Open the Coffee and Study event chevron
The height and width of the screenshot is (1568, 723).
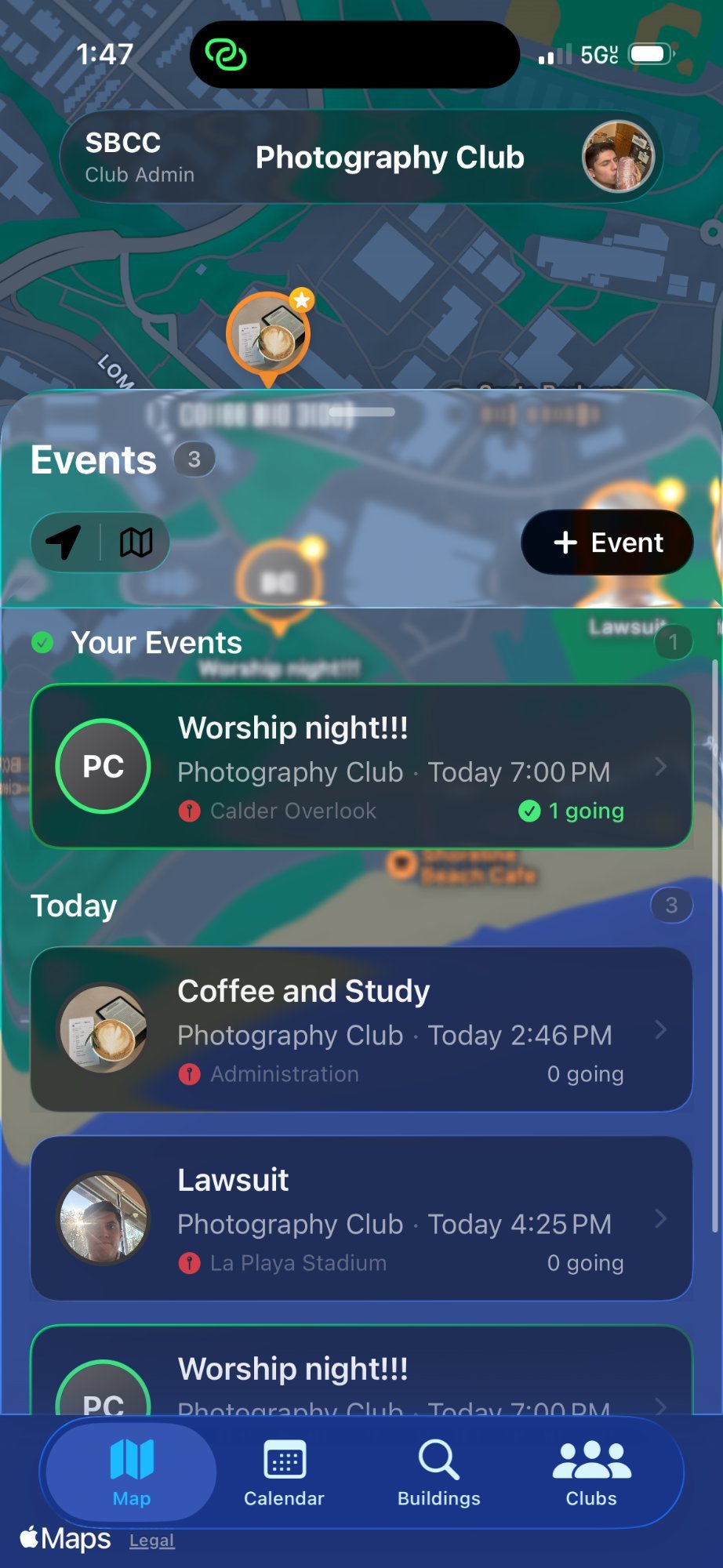[661, 1030]
